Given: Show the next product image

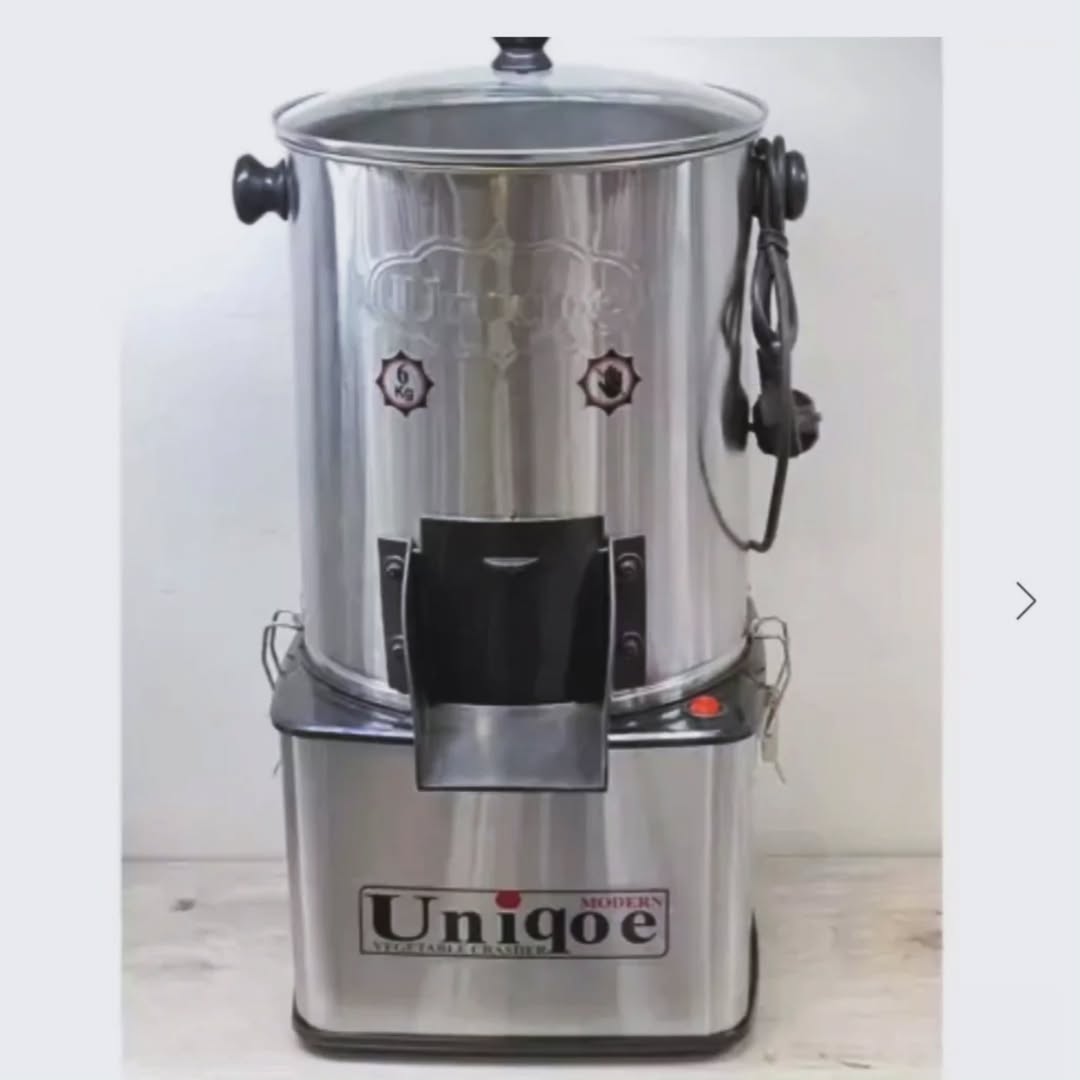Looking at the screenshot, I should (x=1025, y=601).
